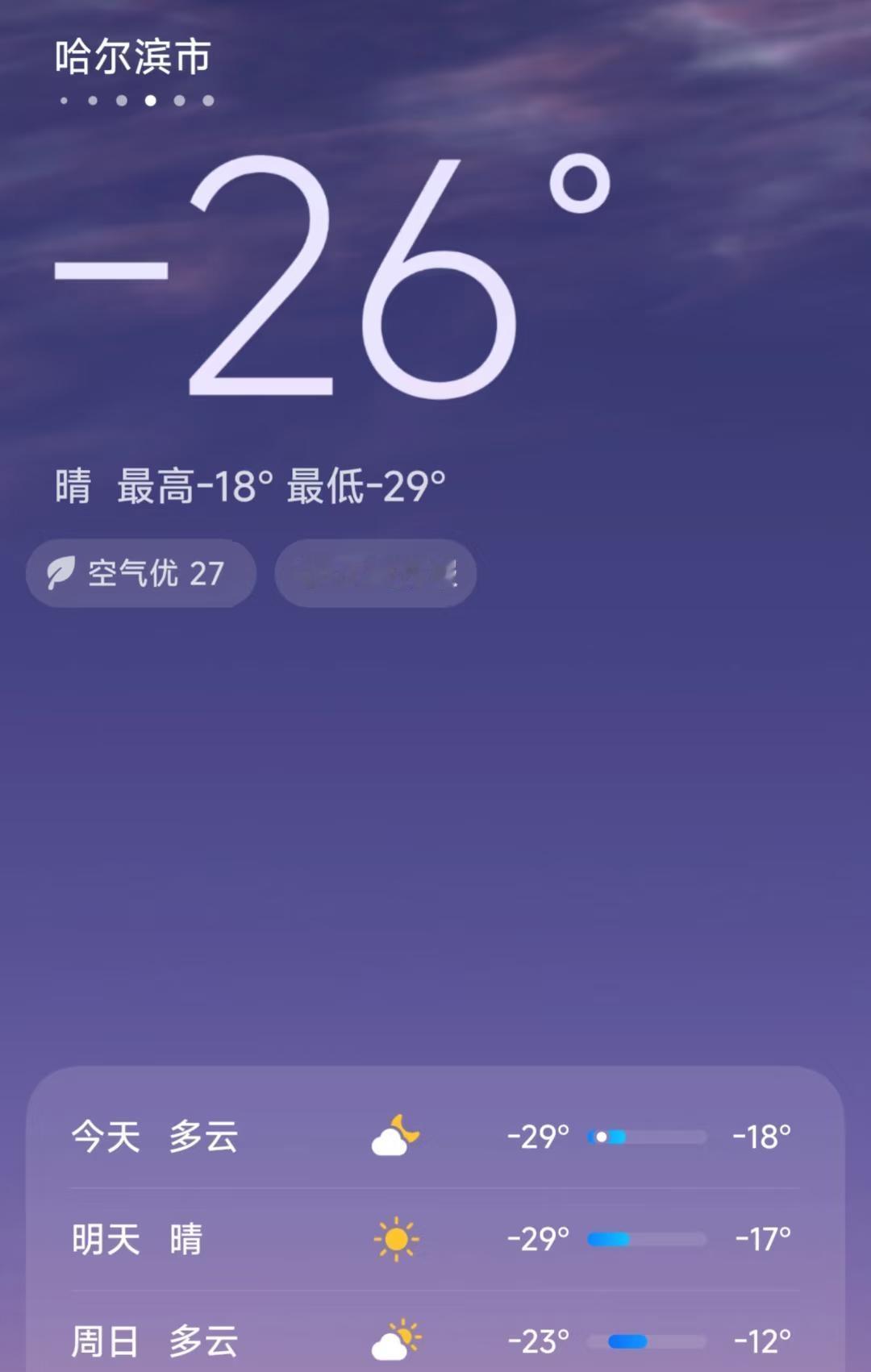
Task: Open the 空气优 27 air quality chip
Action: tap(141, 573)
